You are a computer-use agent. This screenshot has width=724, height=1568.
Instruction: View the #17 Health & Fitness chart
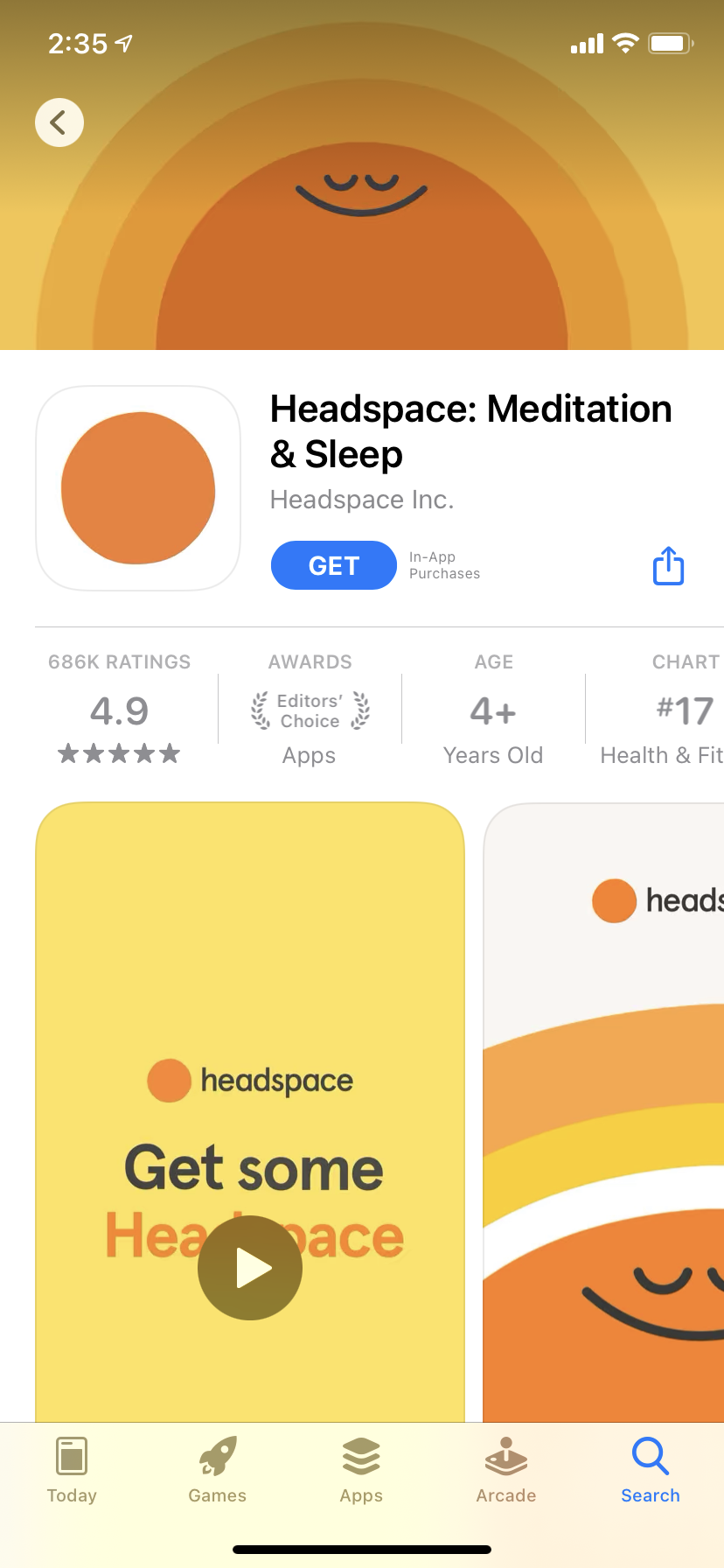[662, 709]
